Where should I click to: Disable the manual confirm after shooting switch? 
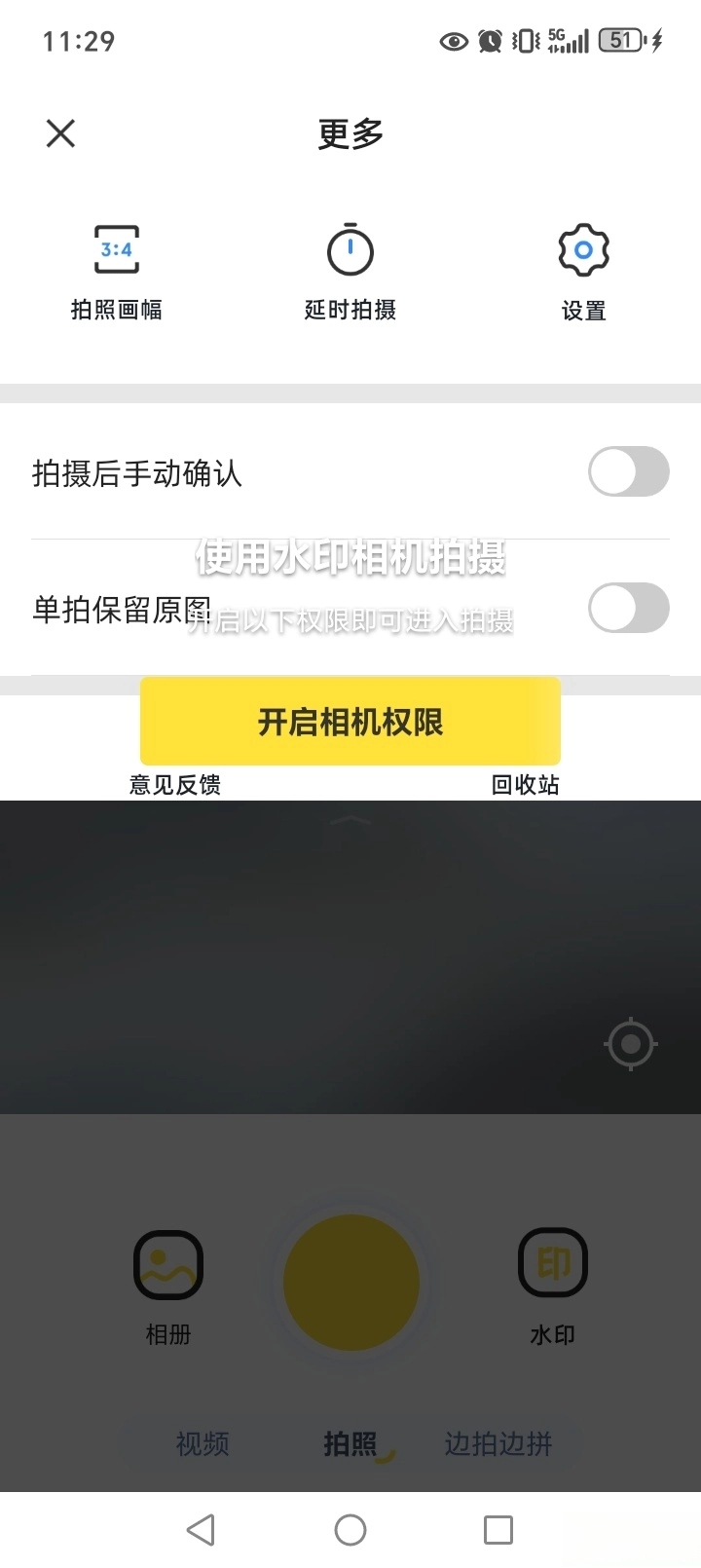tap(627, 471)
